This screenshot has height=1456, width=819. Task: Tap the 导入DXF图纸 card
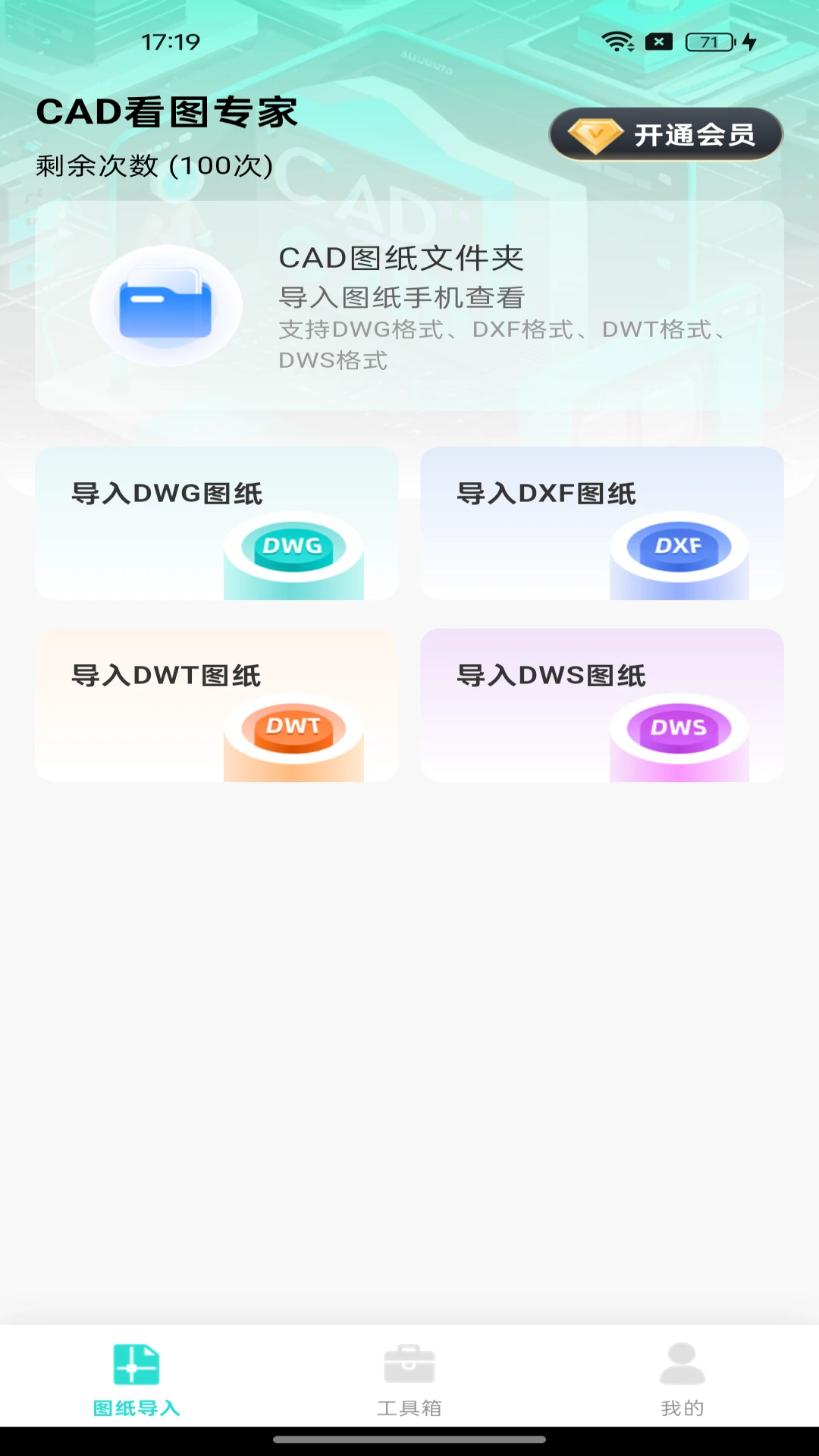tap(602, 523)
